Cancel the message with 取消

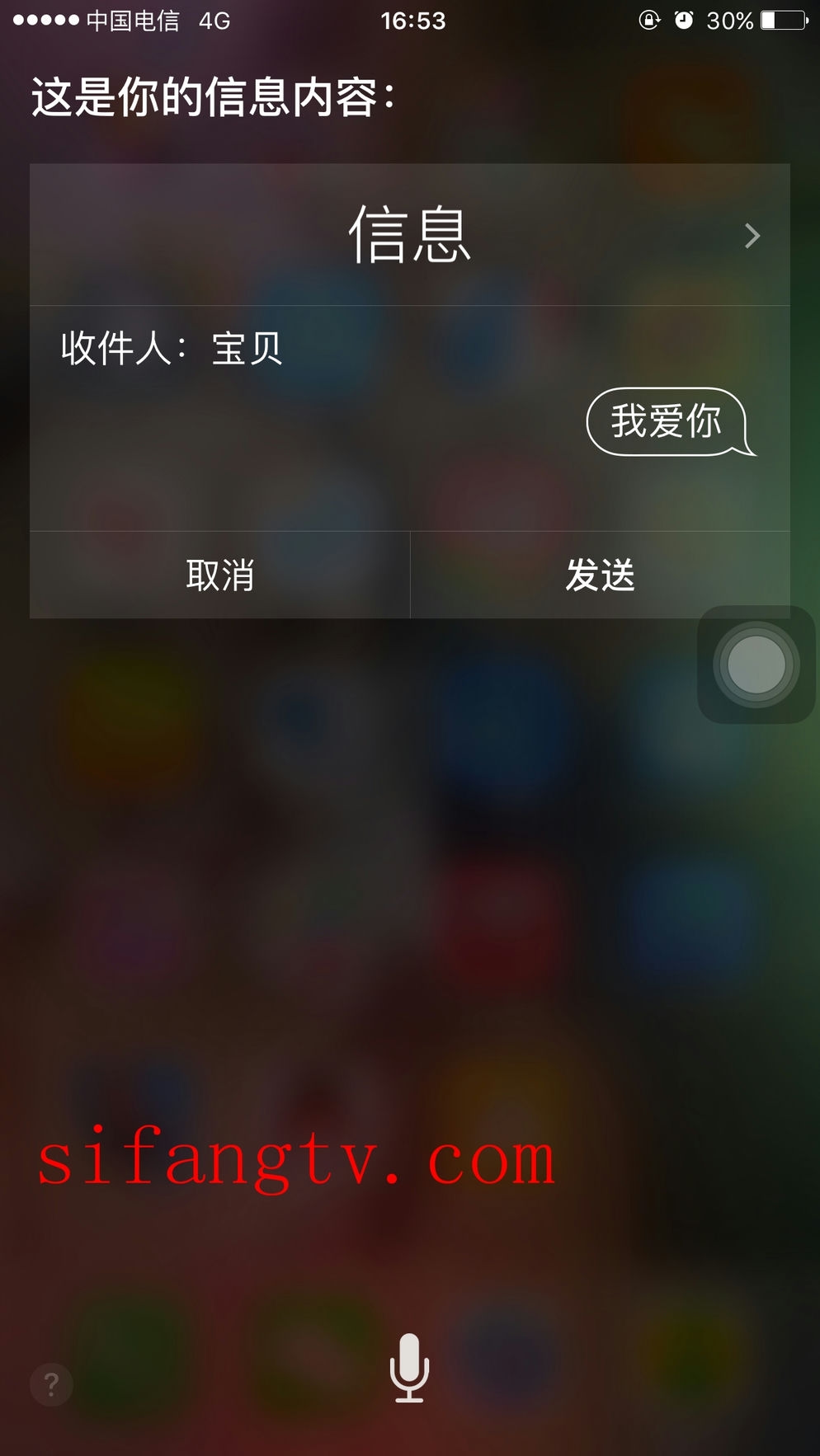(x=219, y=575)
